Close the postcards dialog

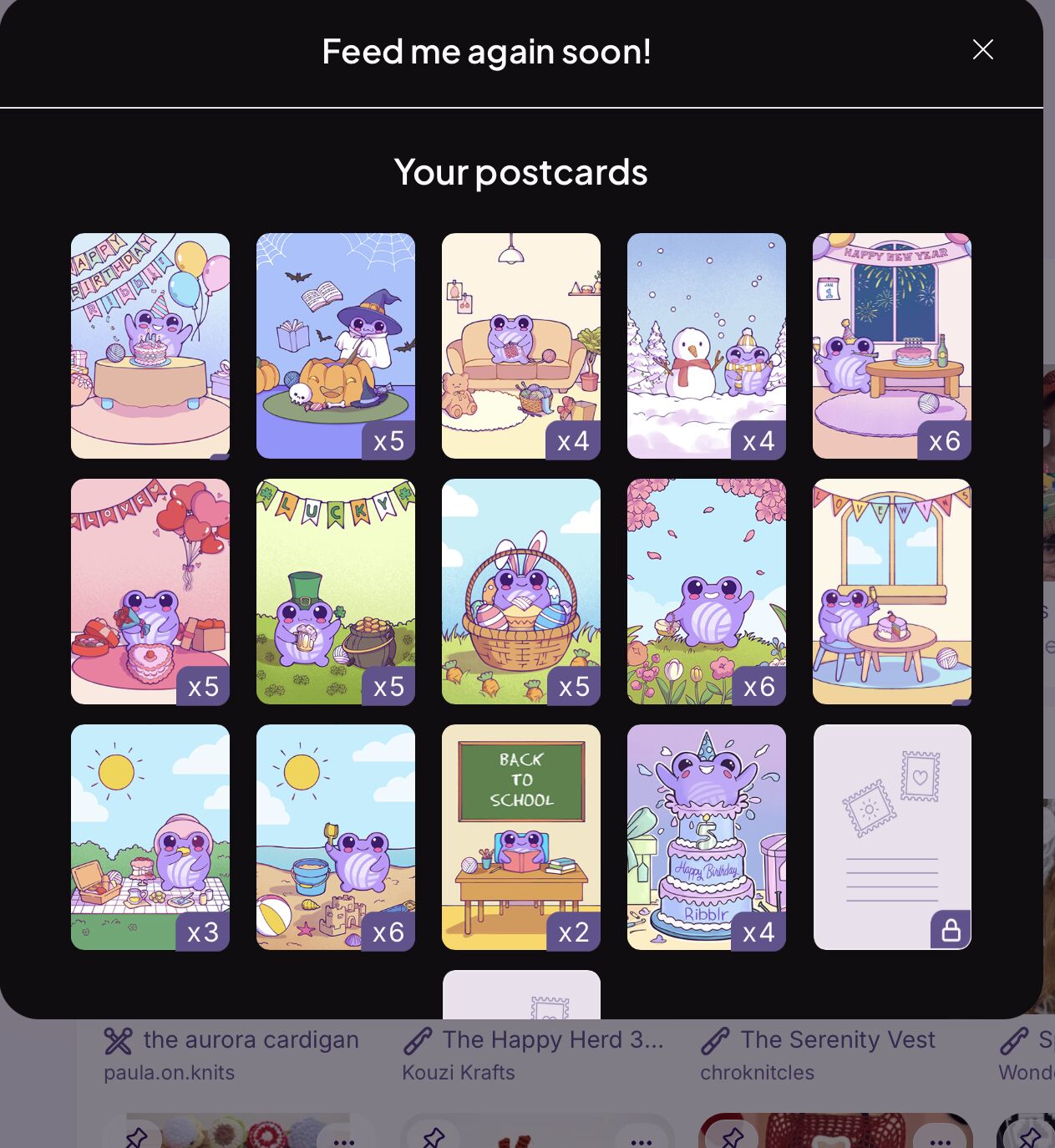pyautogui.click(x=982, y=50)
